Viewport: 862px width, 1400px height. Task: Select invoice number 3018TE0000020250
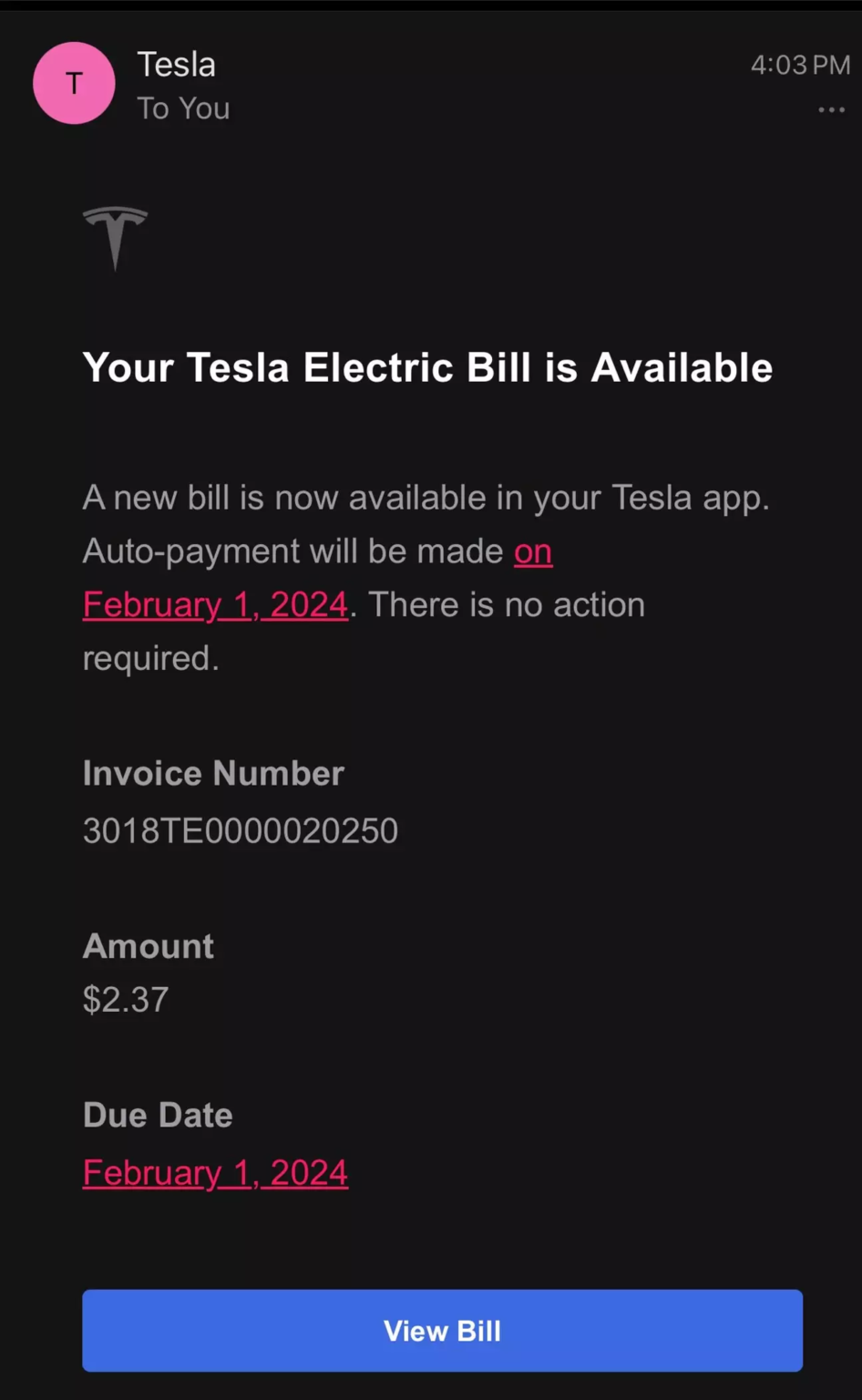(x=241, y=830)
